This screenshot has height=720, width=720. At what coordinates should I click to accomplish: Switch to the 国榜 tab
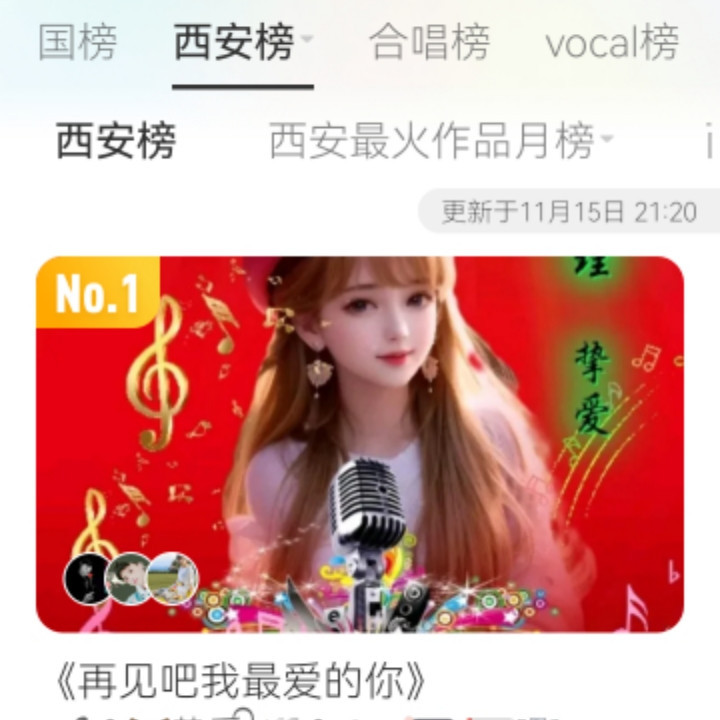pos(77,43)
